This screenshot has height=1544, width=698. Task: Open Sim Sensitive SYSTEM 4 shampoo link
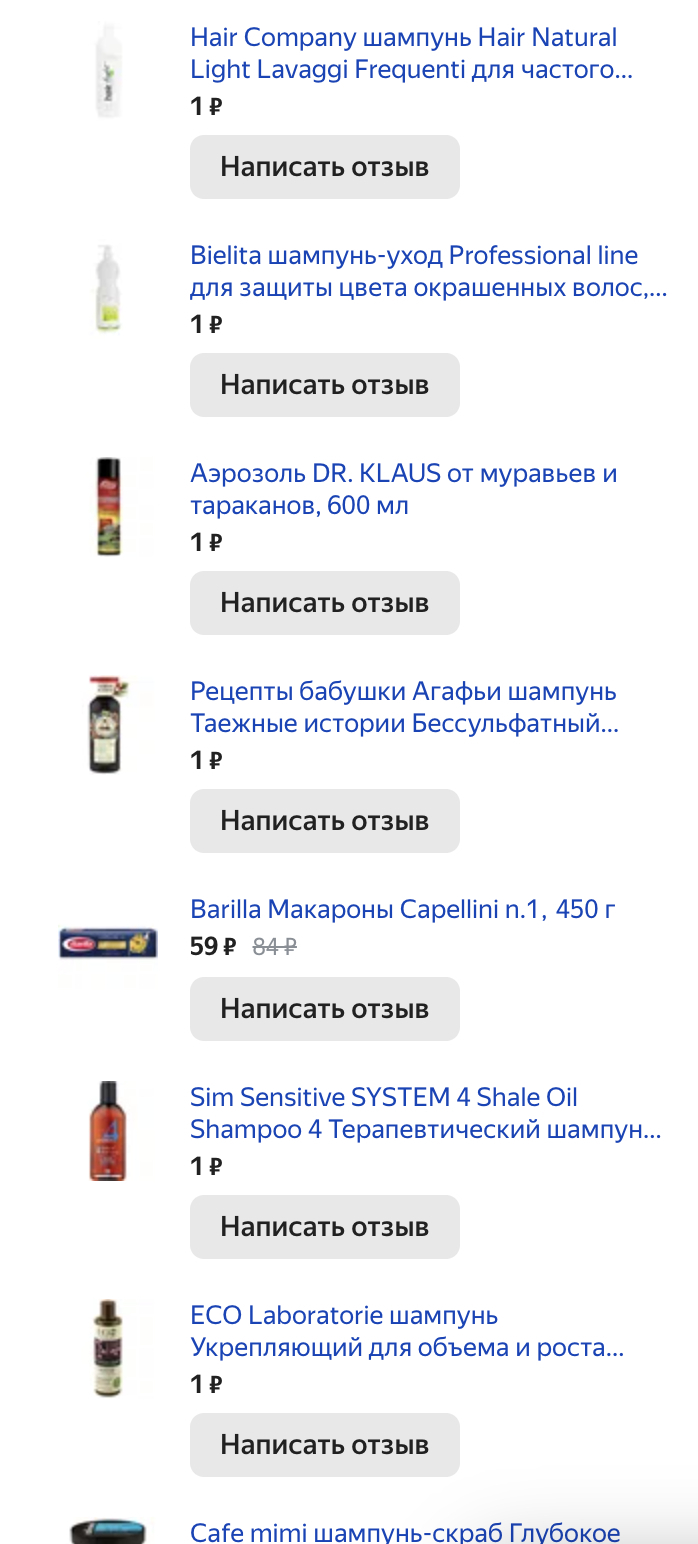[425, 1113]
